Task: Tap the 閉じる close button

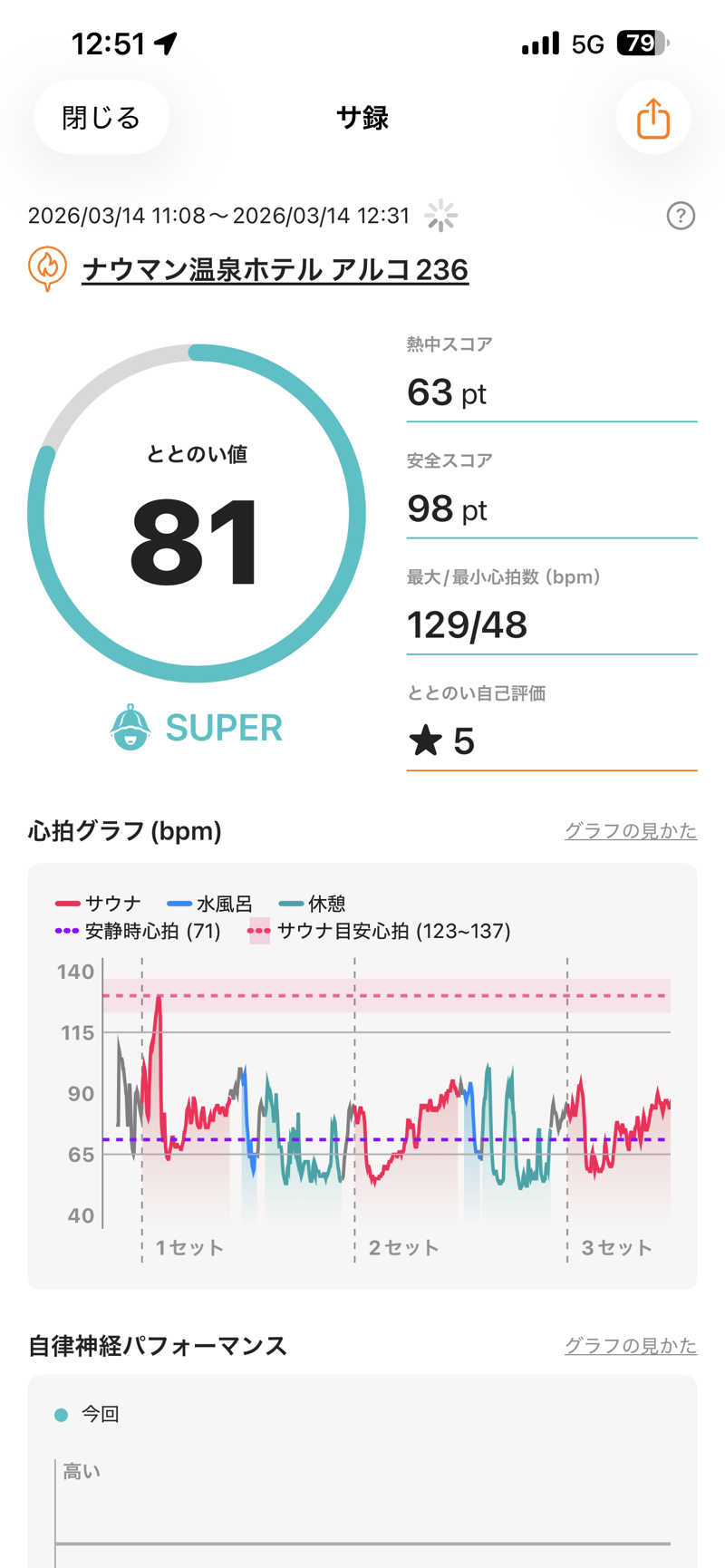Action: click(x=101, y=118)
